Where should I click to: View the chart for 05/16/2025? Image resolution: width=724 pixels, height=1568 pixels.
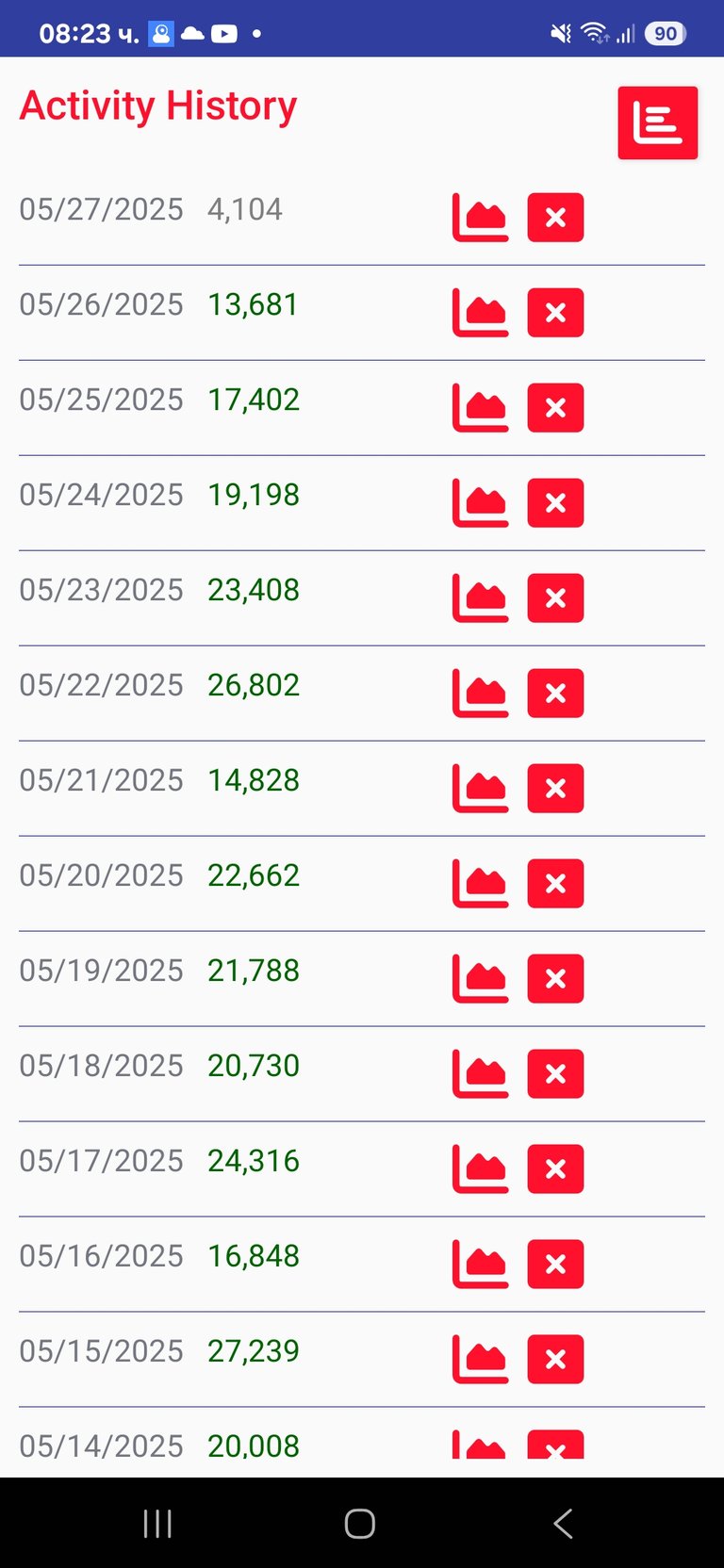click(x=481, y=1265)
